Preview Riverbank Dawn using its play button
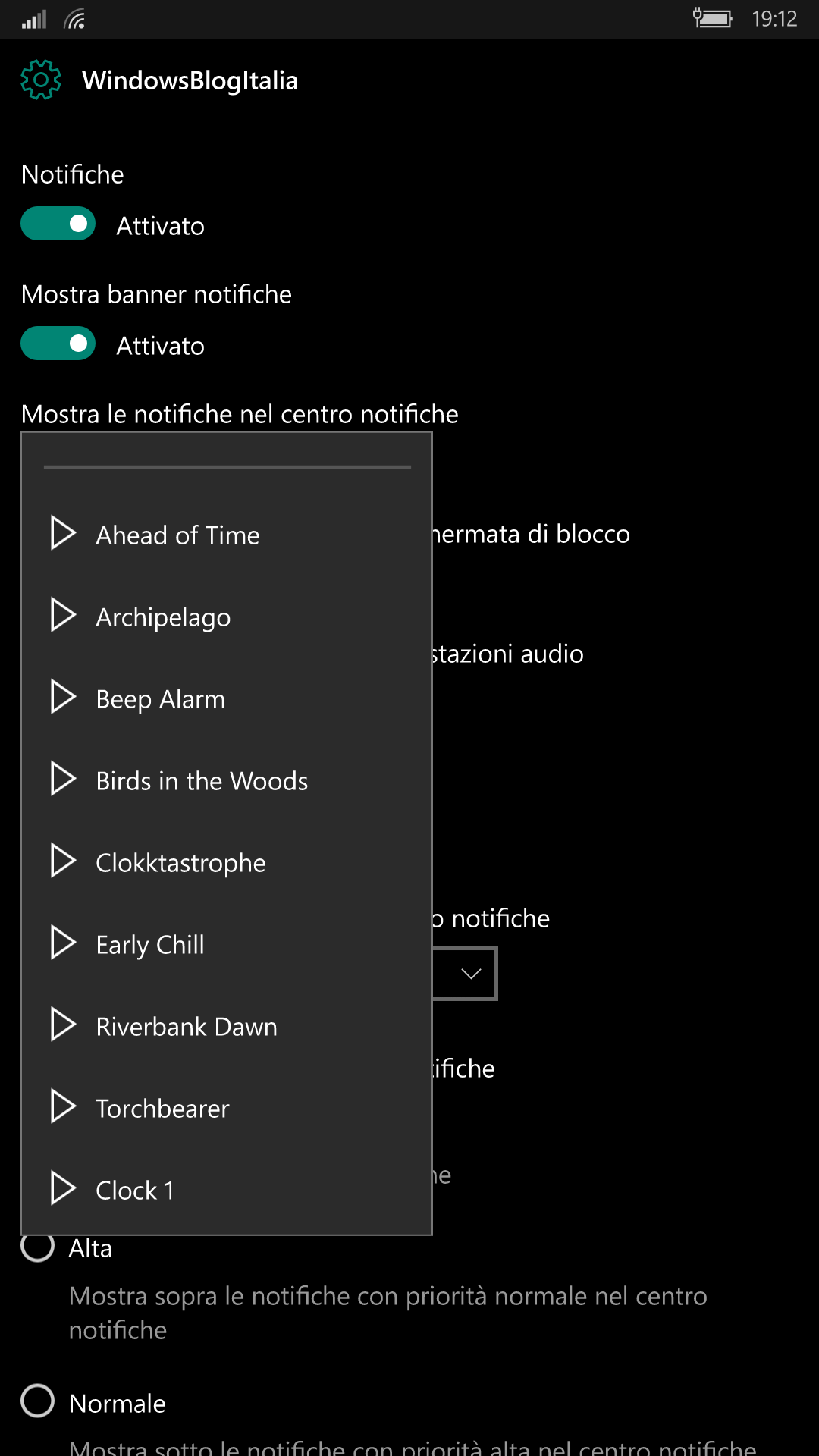819x1456 pixels. click(x=63, y=1025)
